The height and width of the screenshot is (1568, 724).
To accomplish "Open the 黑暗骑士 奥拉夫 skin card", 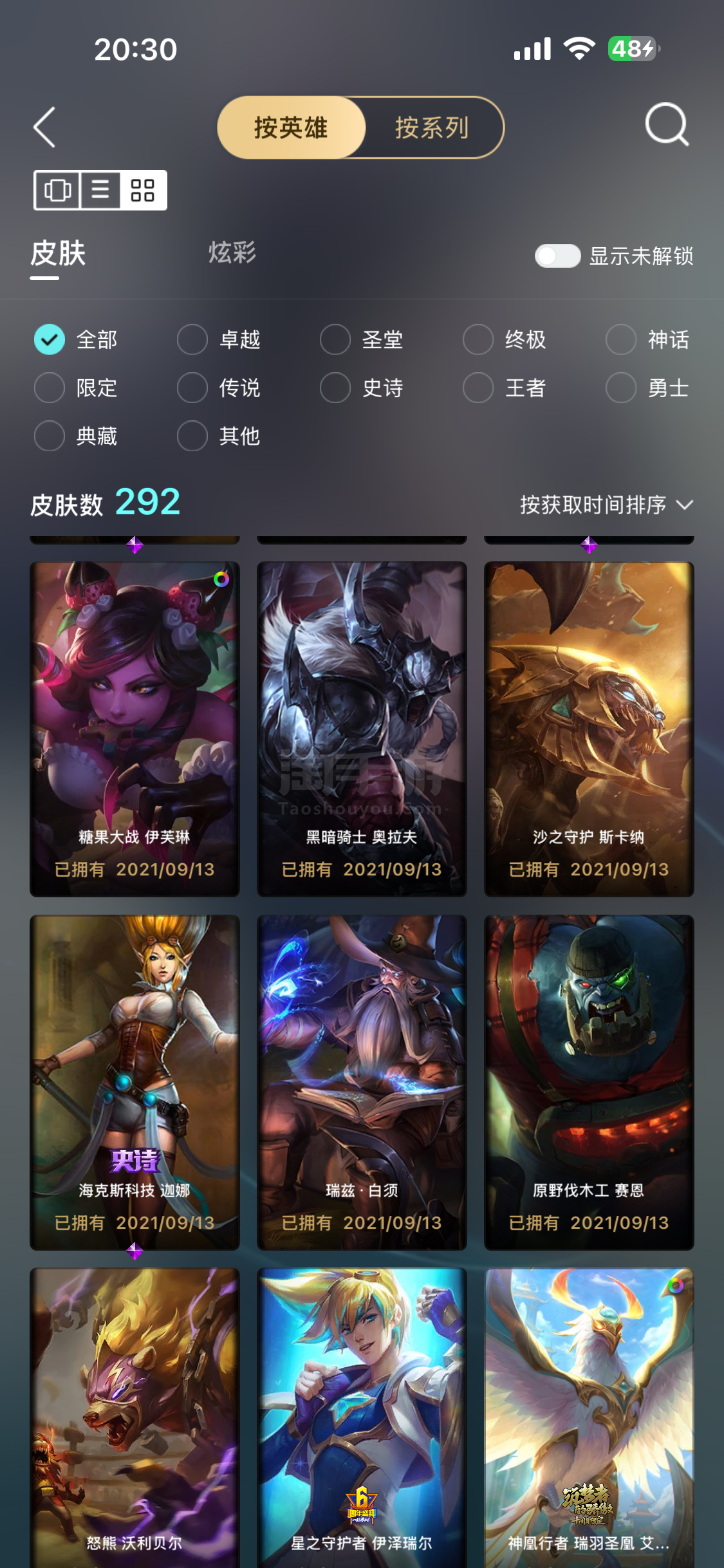I will point(362,729).
